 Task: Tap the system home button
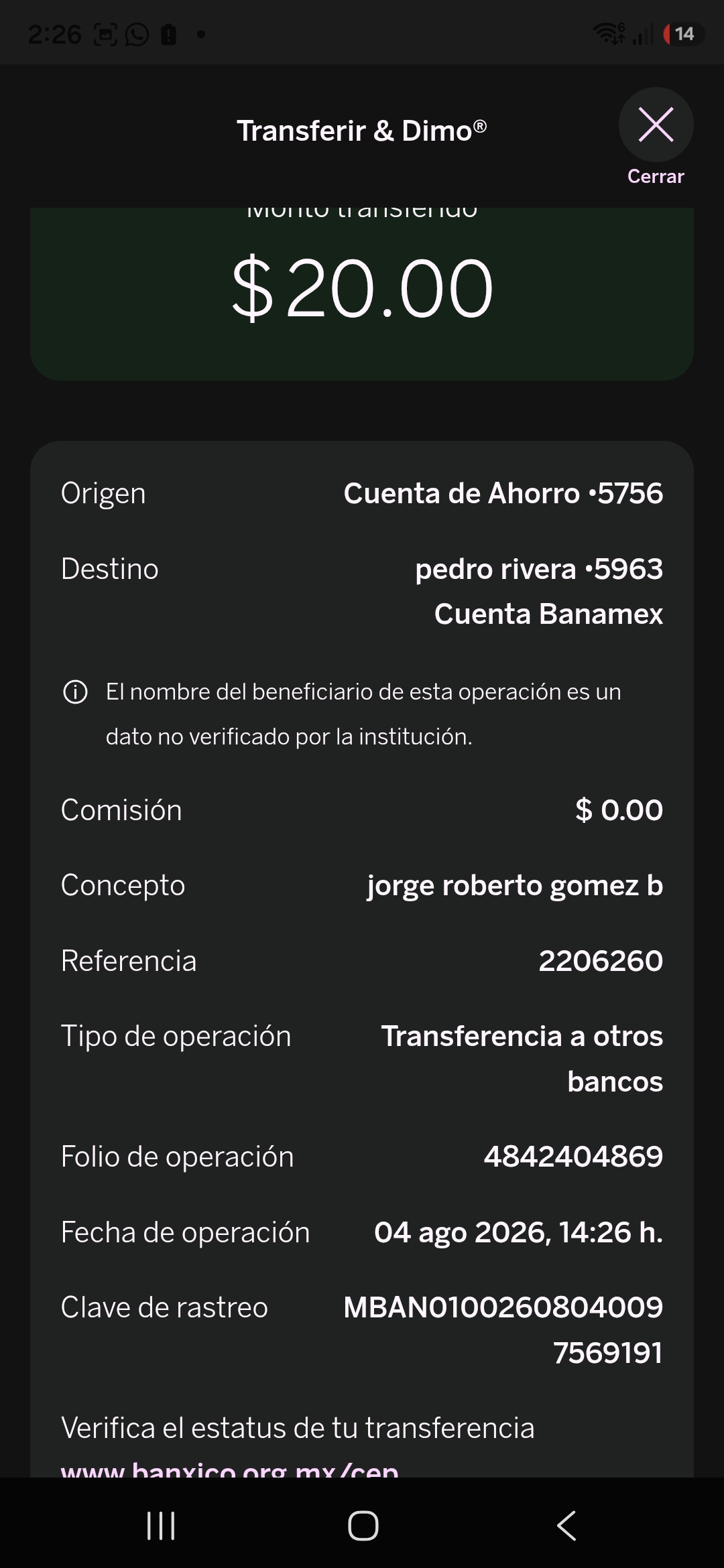[363, 1526]
